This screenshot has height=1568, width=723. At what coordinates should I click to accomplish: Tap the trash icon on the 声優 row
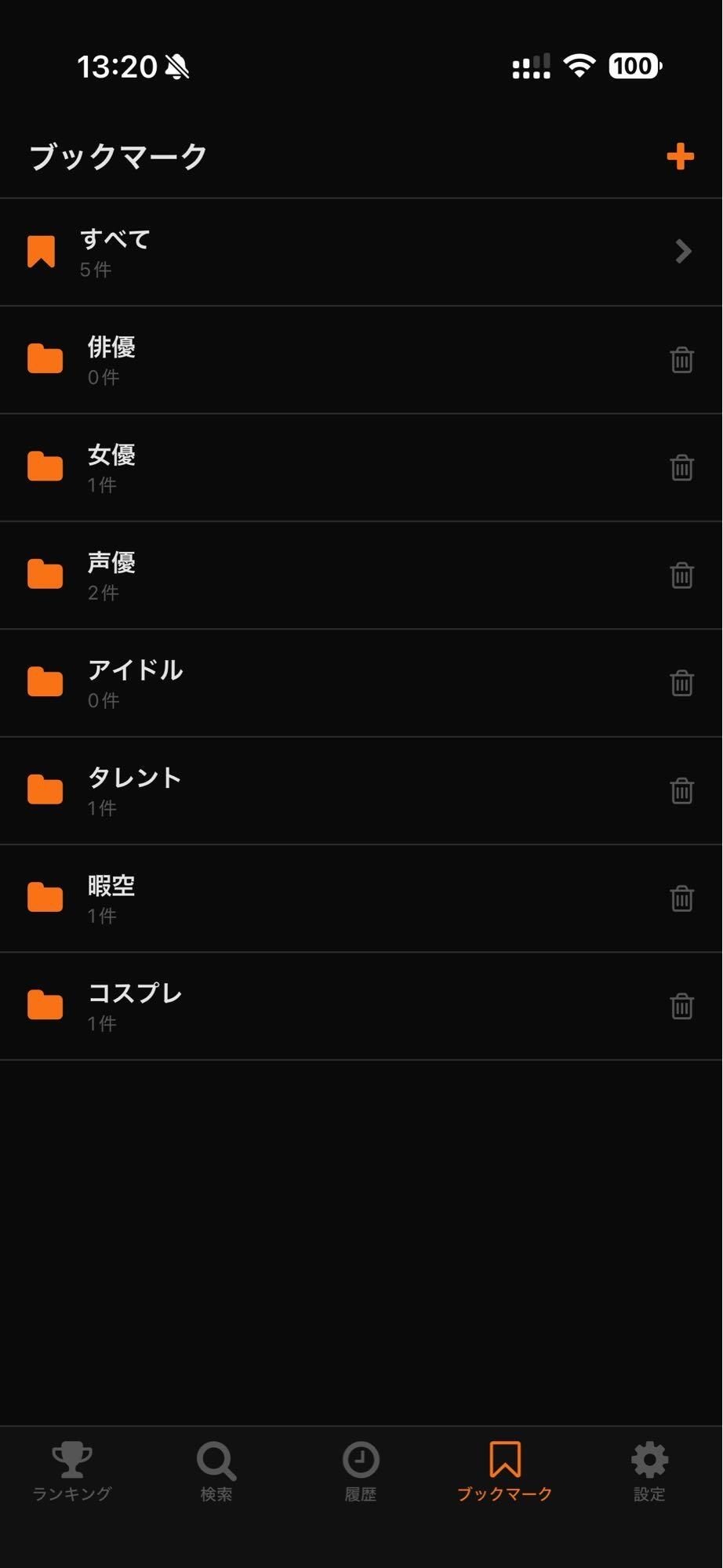point(681,575)
